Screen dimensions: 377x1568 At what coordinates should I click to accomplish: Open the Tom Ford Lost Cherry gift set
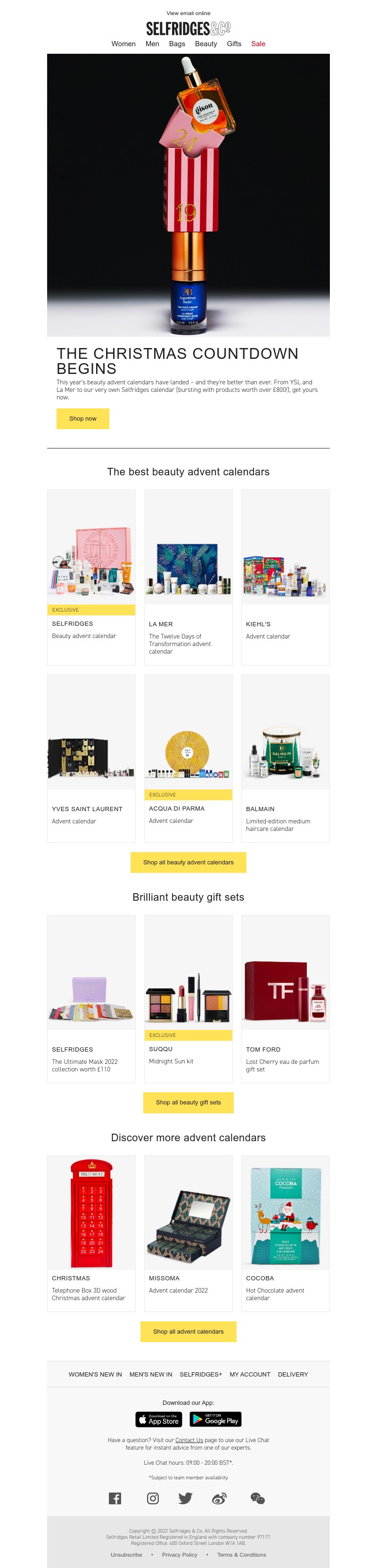(285, 998)
